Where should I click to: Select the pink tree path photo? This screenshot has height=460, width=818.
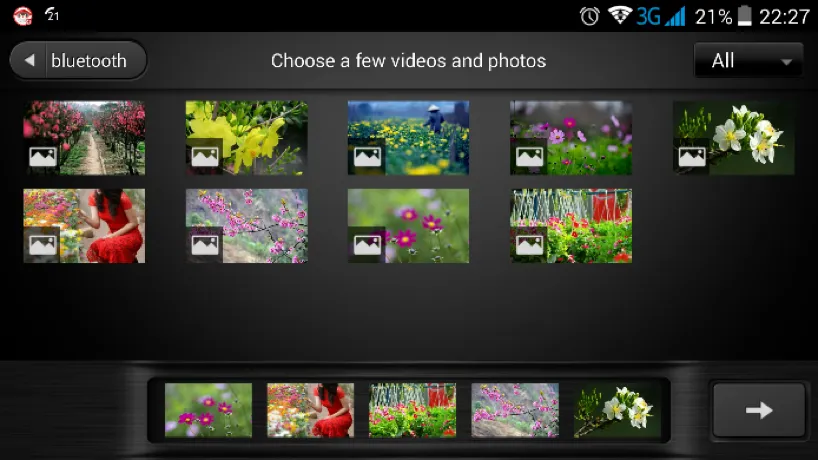pos(84,138)
